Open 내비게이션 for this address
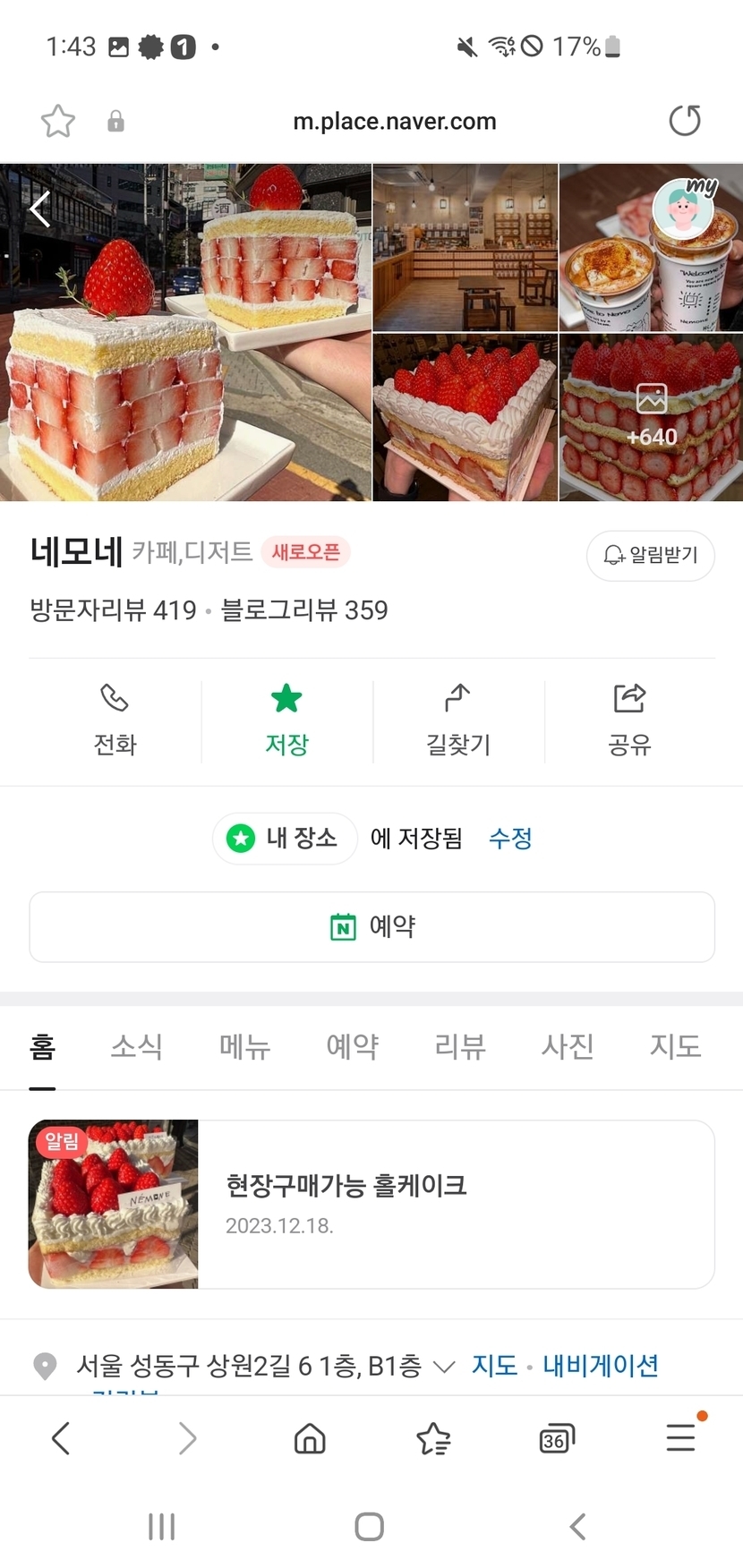Image resolution: width=743 pixels, height=1568 pixels. (601, 1366)
